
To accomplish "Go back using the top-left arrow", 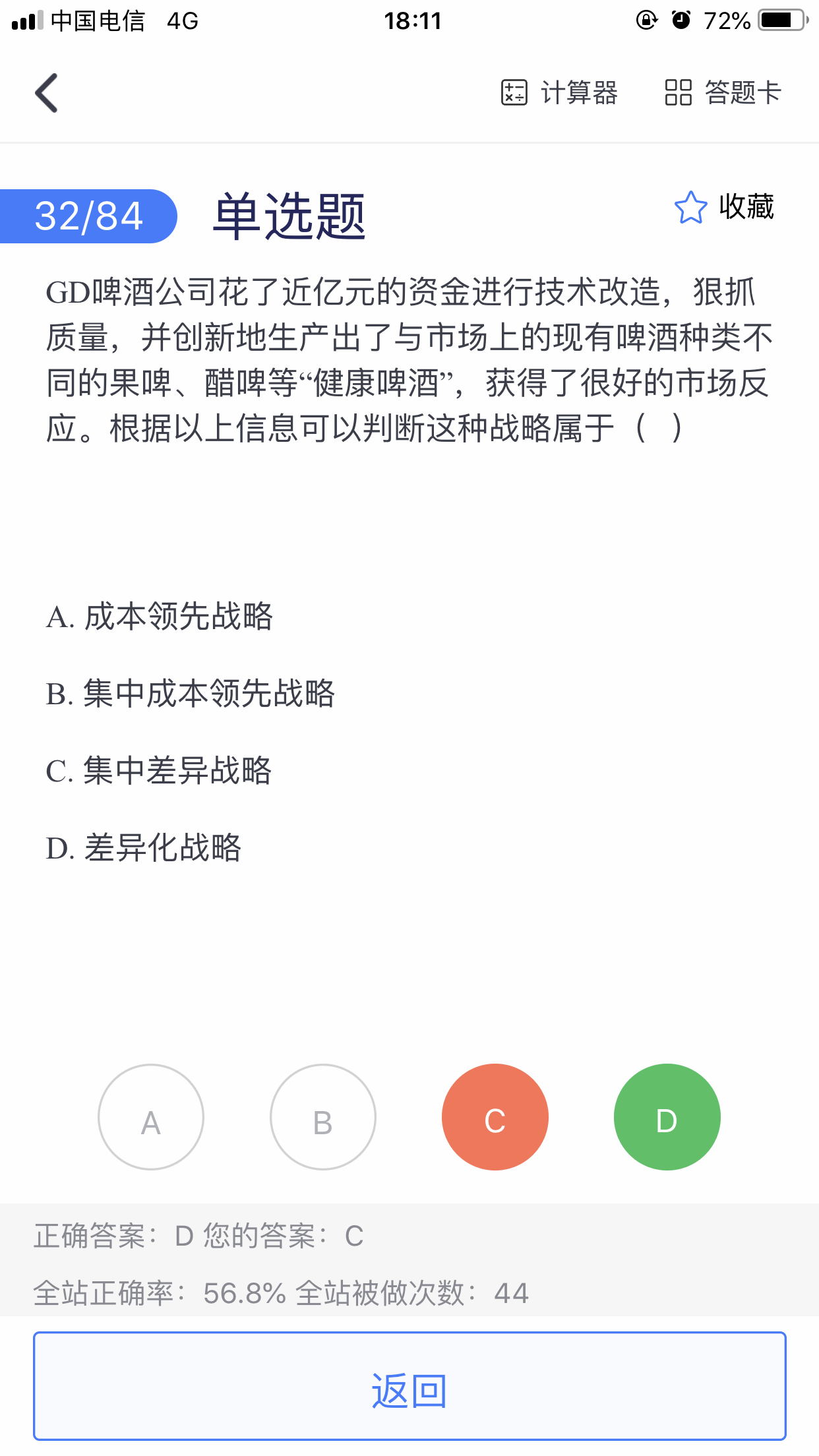I will coord(47,93).
